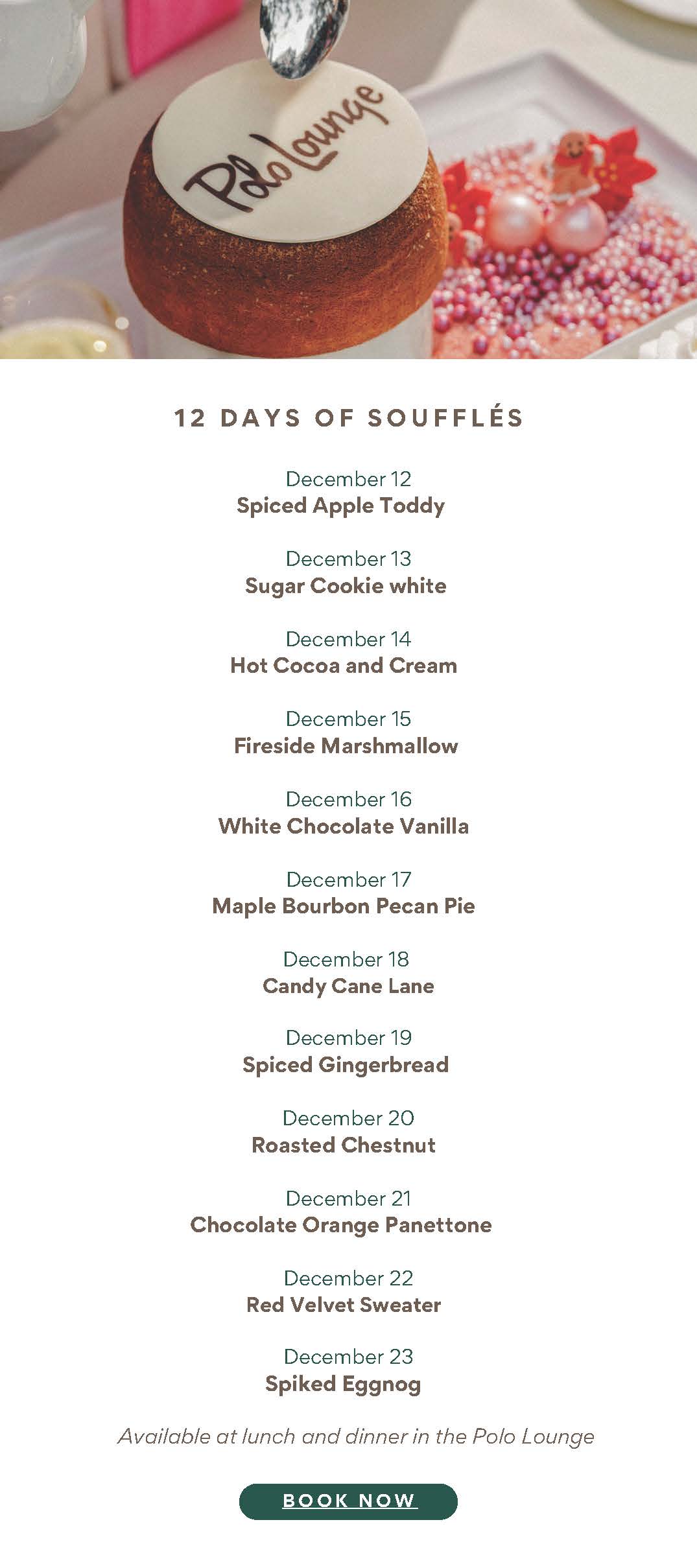Image resolution: width=697 pixels, height=1568 pixels.
Task: Select the White Chocolate Vanilla entry
Action: click(344, 826)
